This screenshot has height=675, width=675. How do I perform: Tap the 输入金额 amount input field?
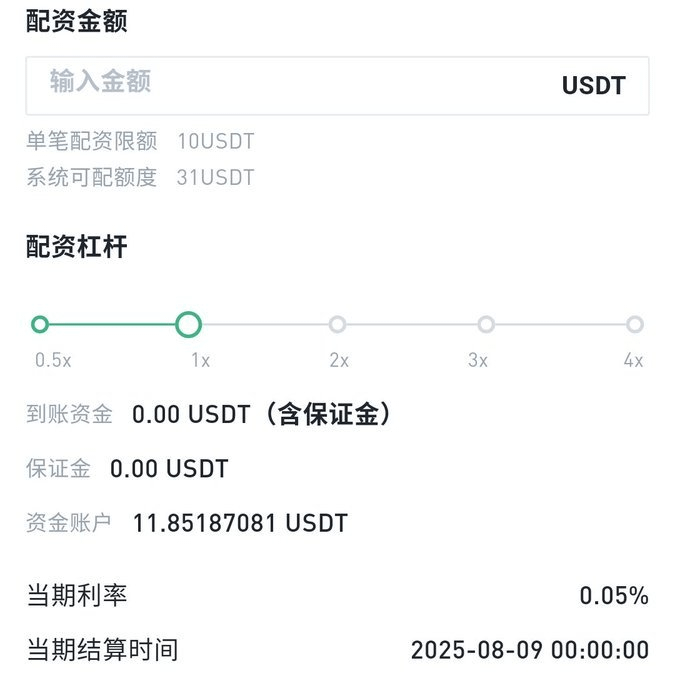290,85
